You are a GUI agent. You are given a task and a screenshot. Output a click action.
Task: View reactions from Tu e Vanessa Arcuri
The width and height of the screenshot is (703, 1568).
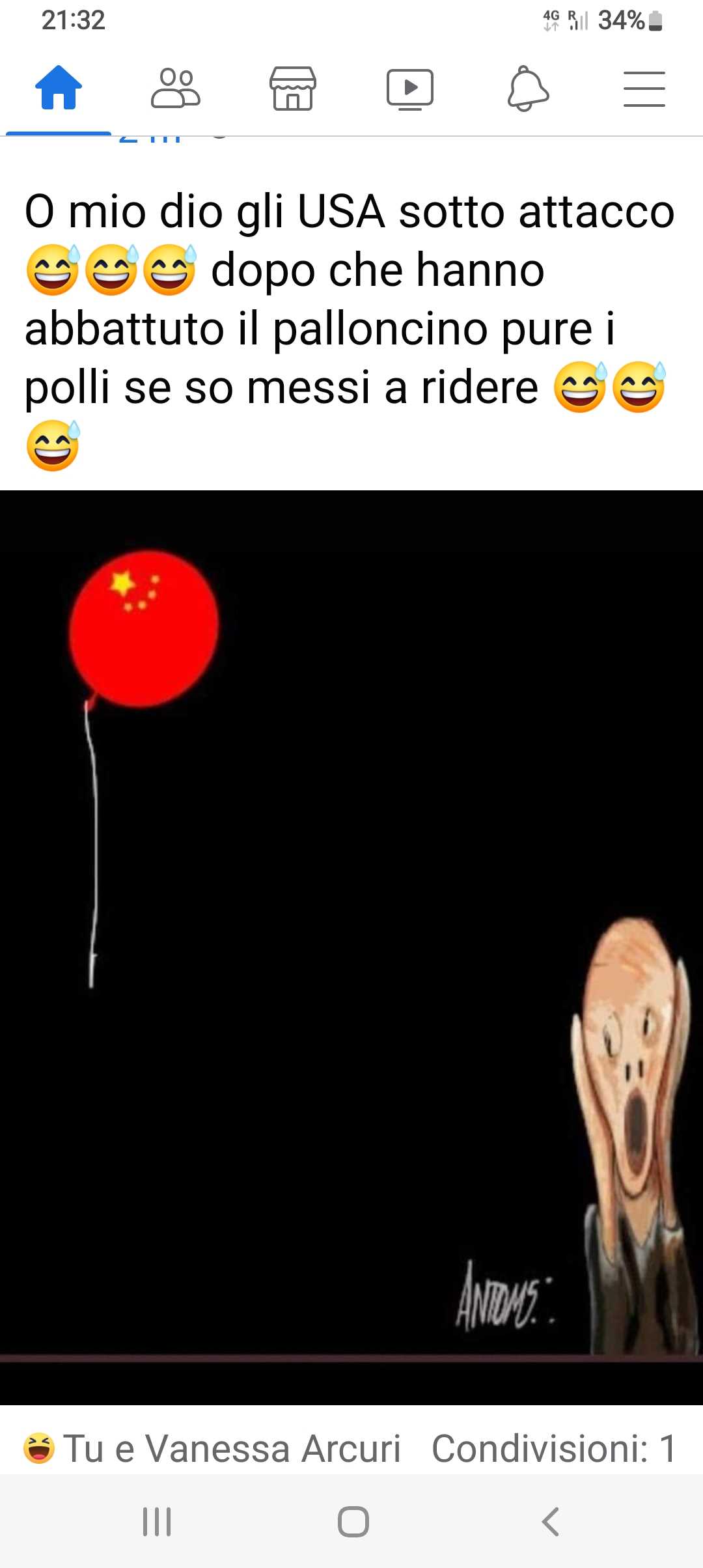pos(212,1449)
